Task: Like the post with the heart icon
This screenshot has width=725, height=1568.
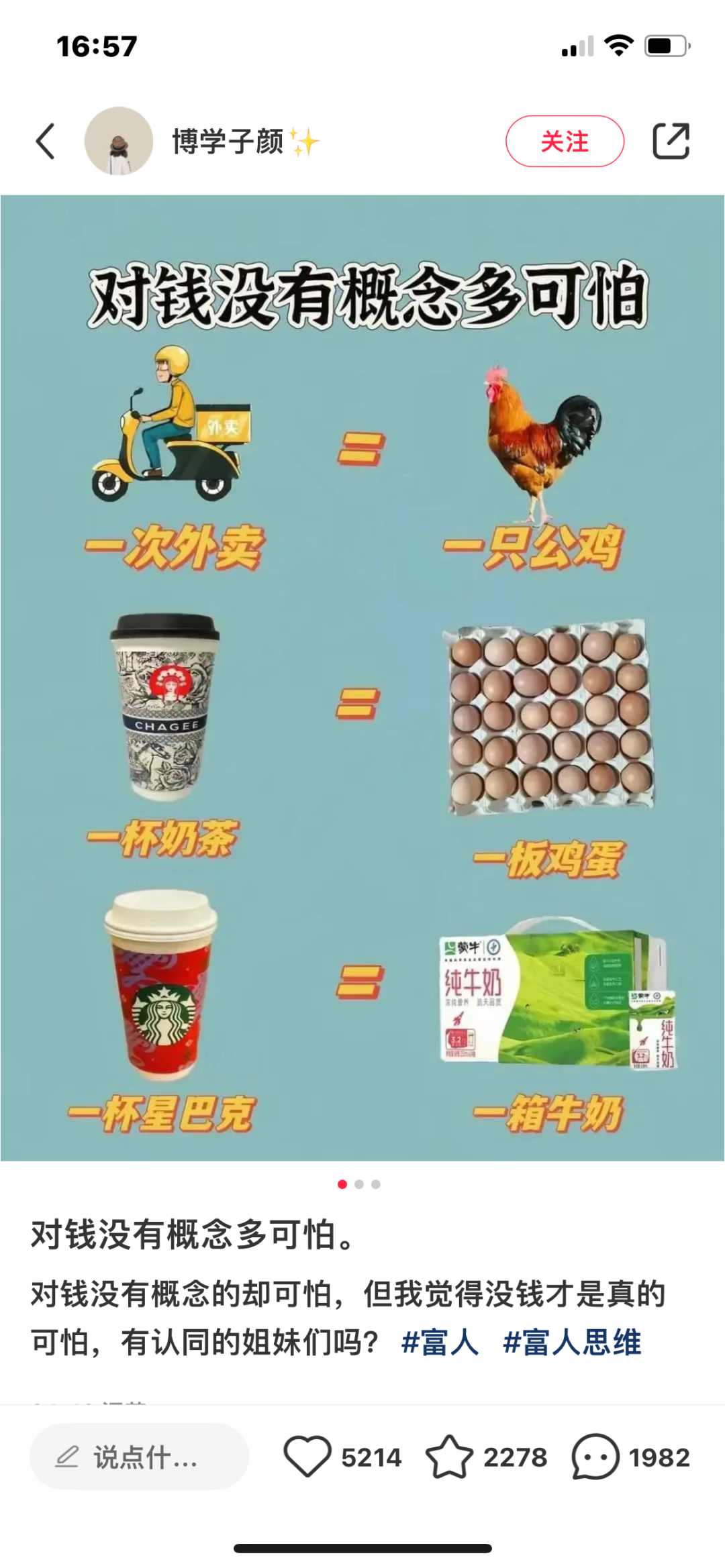Action: 307,1457
